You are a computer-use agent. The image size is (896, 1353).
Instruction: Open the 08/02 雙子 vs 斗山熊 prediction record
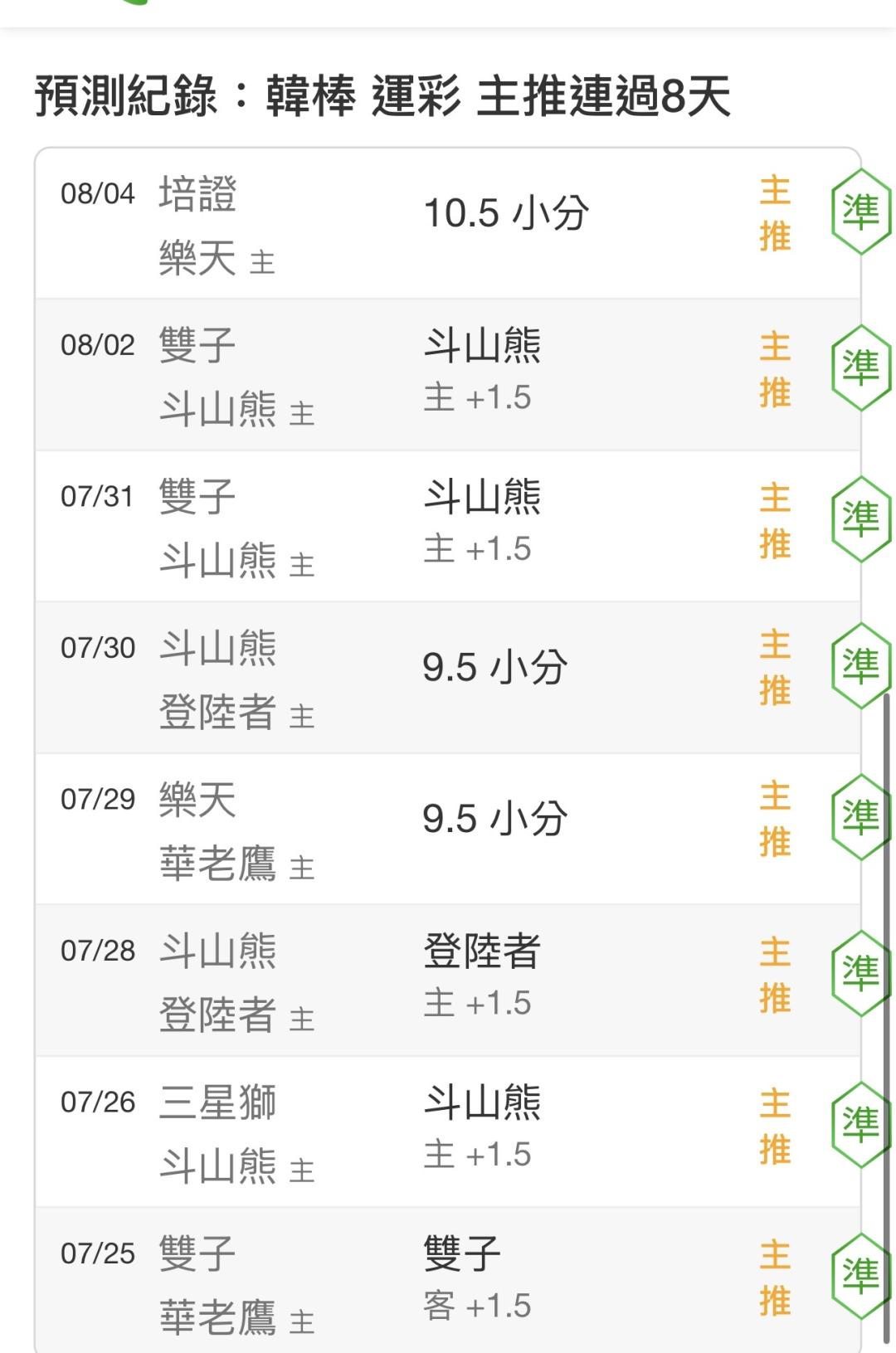448,375
